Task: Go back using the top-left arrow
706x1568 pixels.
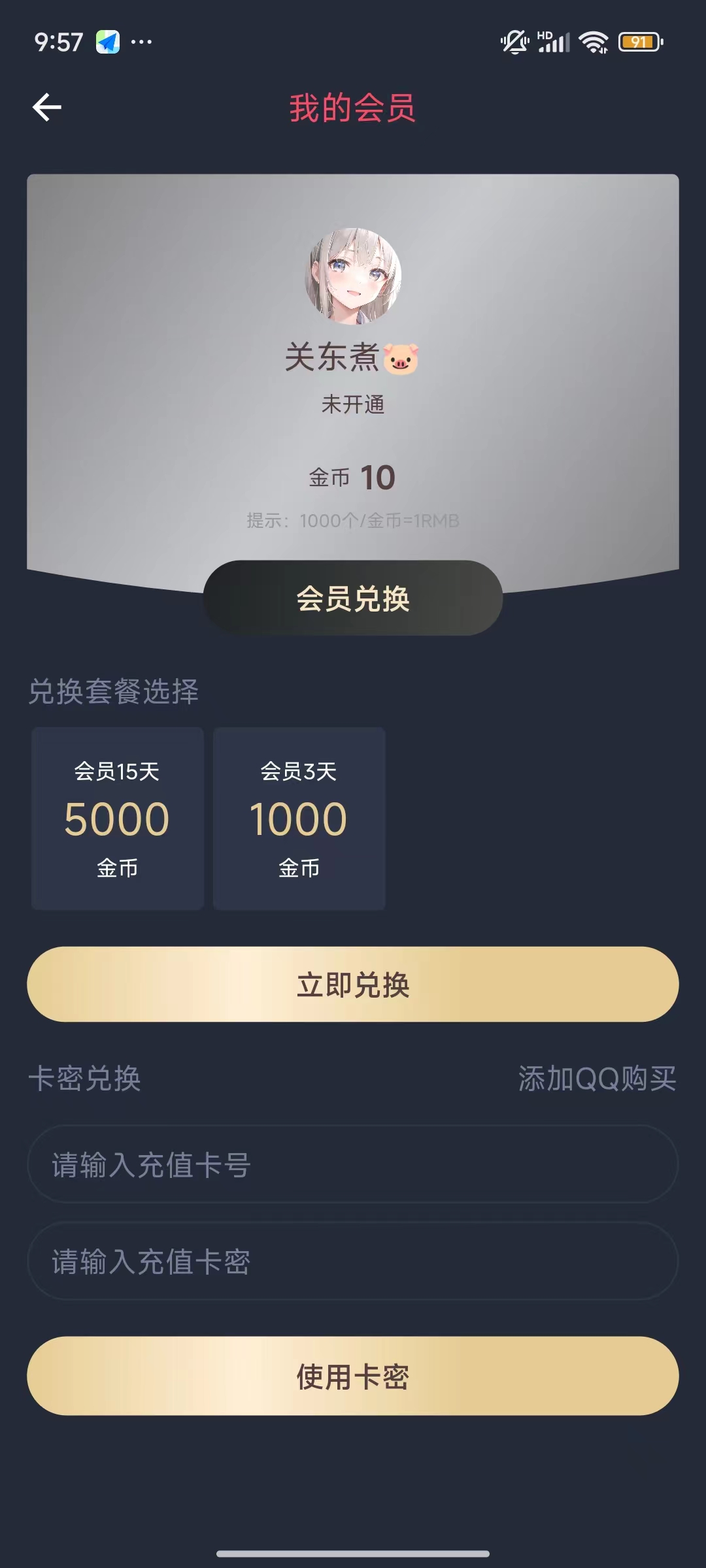Action: point(47,107)
